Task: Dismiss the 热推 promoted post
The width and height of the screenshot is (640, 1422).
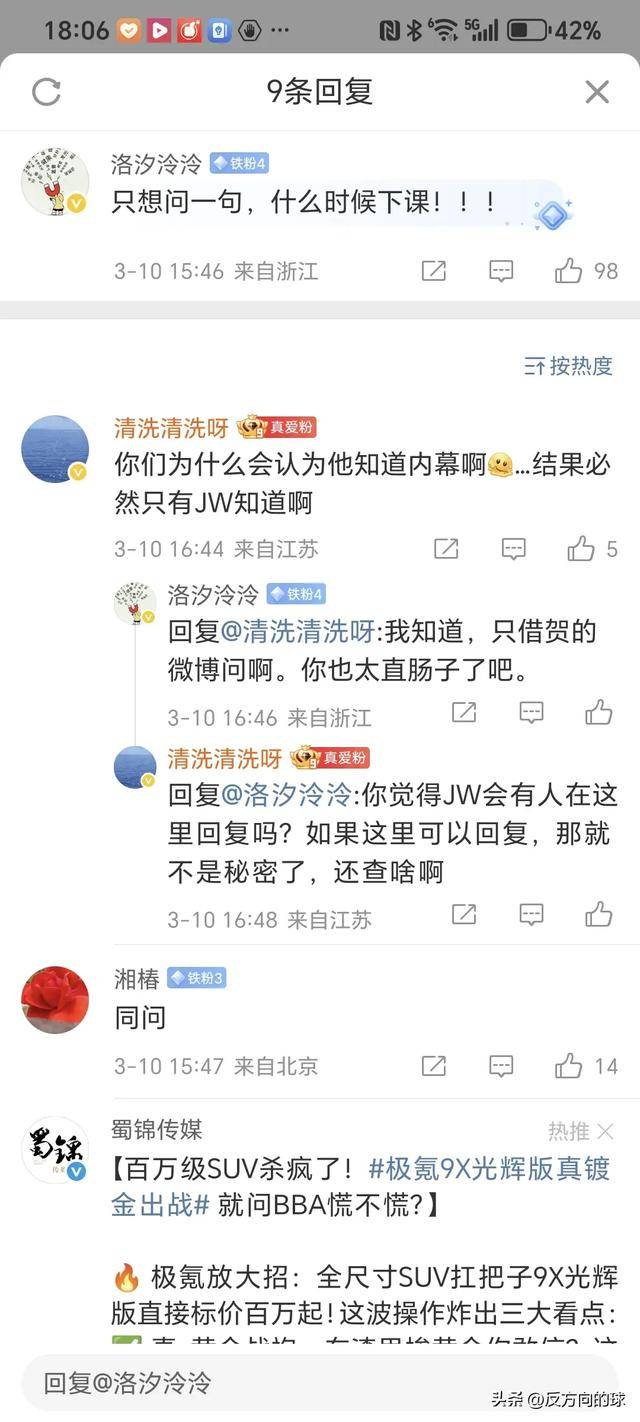Action: [x=605, y=1131]
